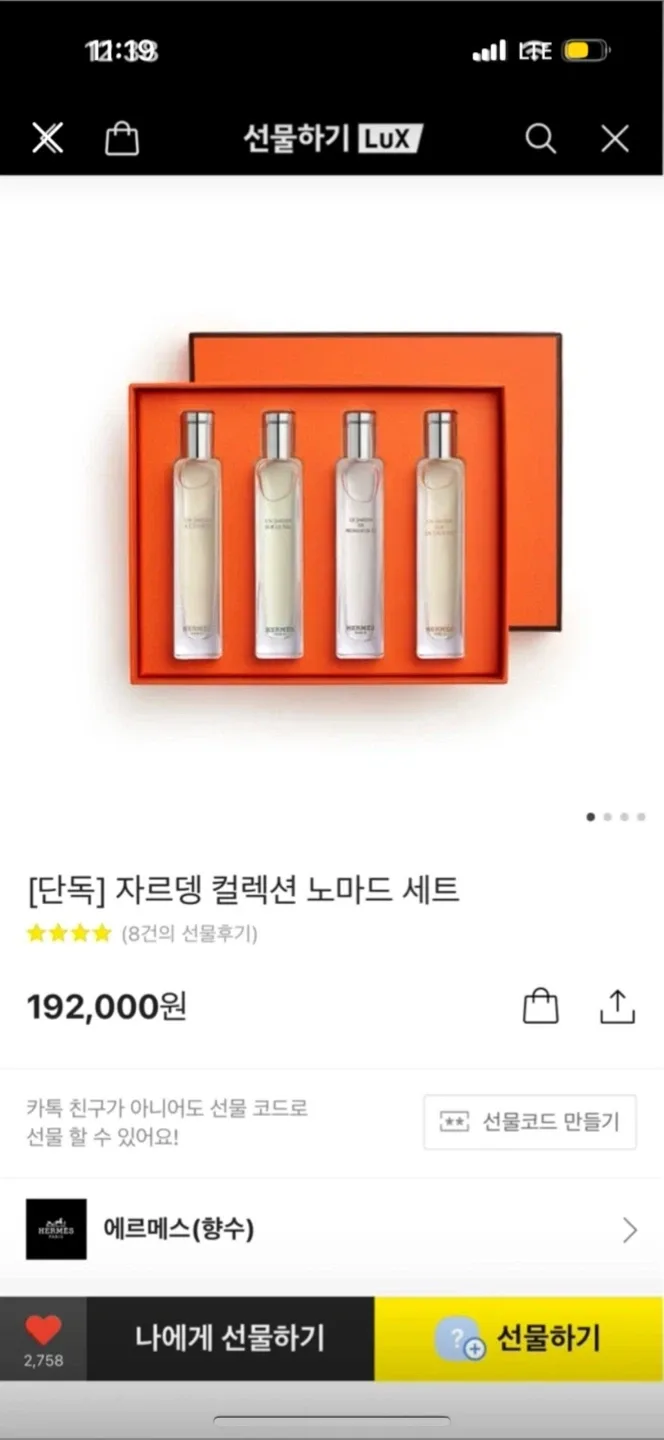
Task: Tap 나에게 선물하기 to gift yourself
Action: pos(230,1338)
